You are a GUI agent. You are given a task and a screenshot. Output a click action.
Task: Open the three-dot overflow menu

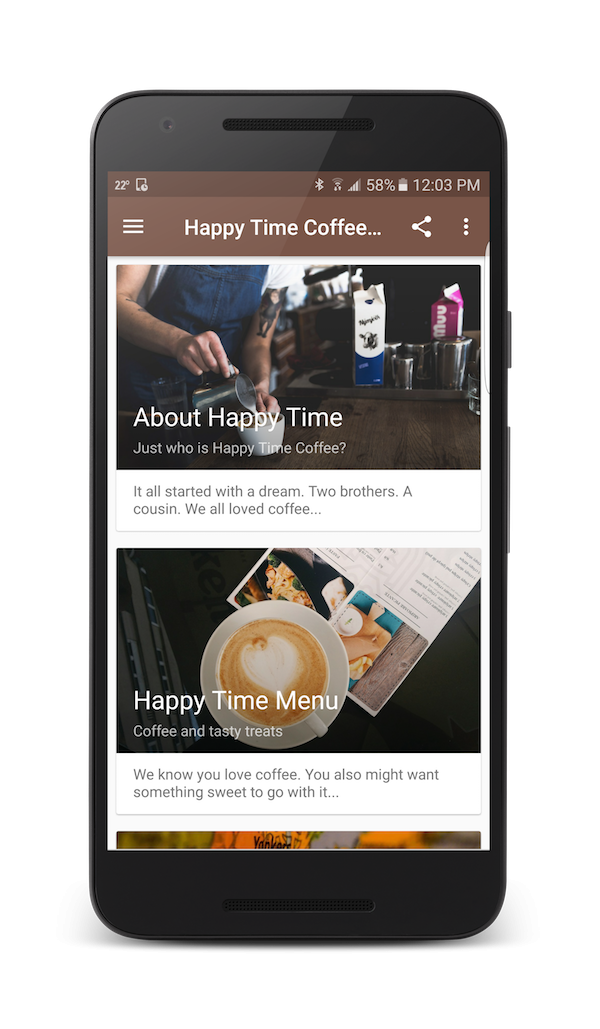point(466,227)
